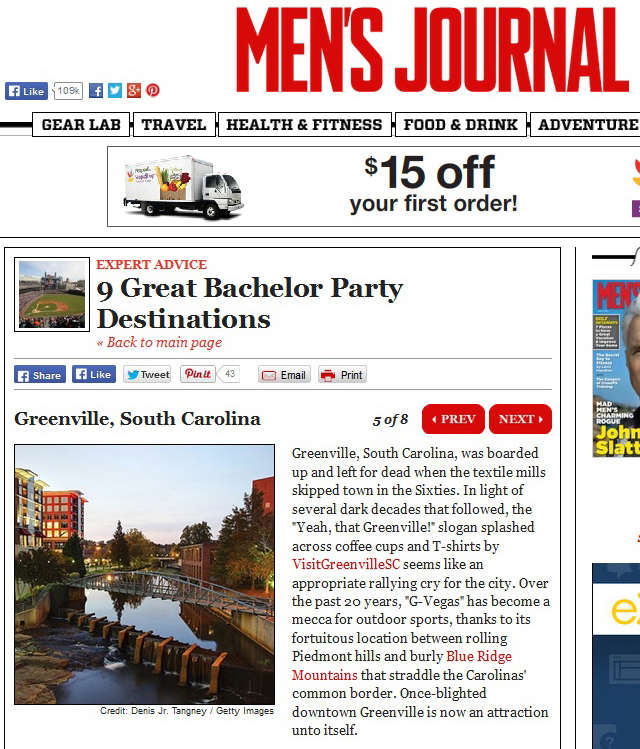Follow the Blue Ridge Mountains link
The image size is (640, 749).
pyautogui.click(x=479, y=656)
